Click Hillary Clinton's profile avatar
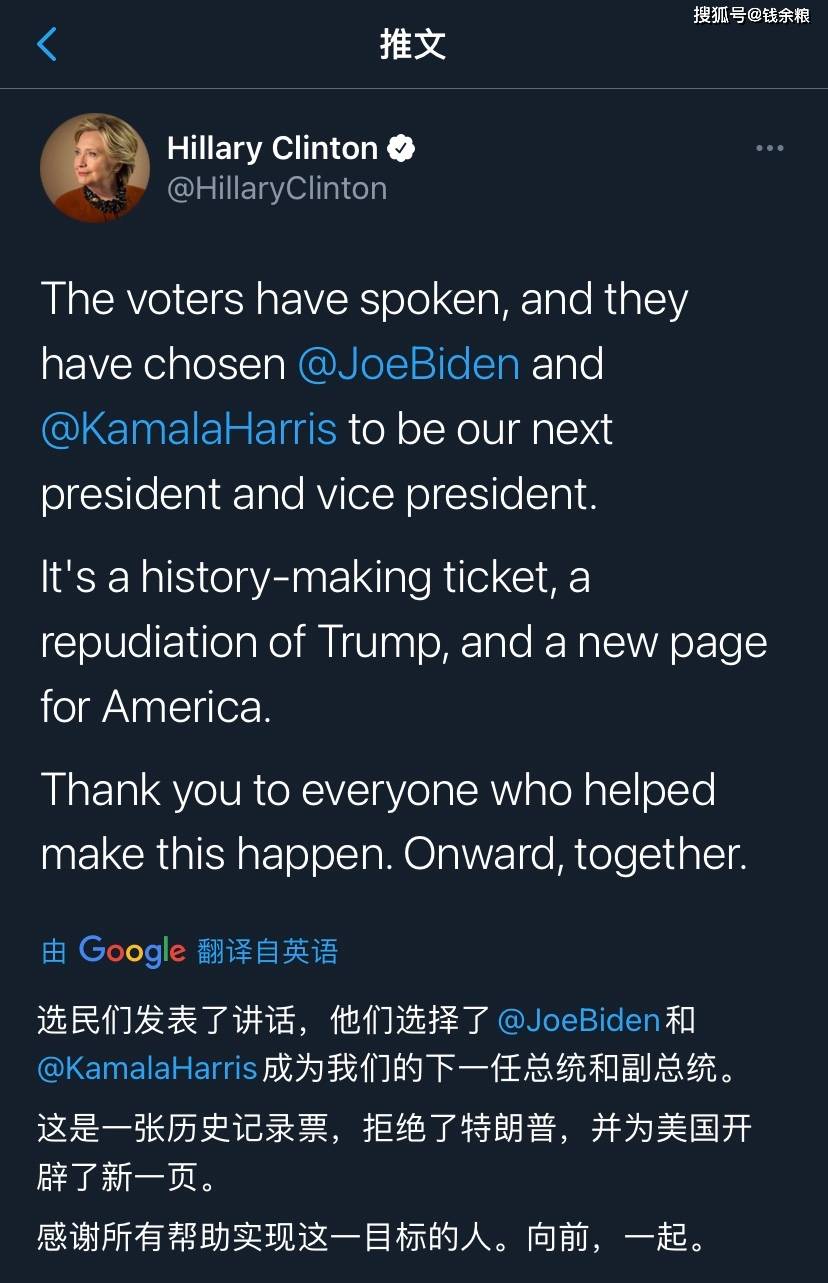 pyautogui.click(x=95, y=167)
